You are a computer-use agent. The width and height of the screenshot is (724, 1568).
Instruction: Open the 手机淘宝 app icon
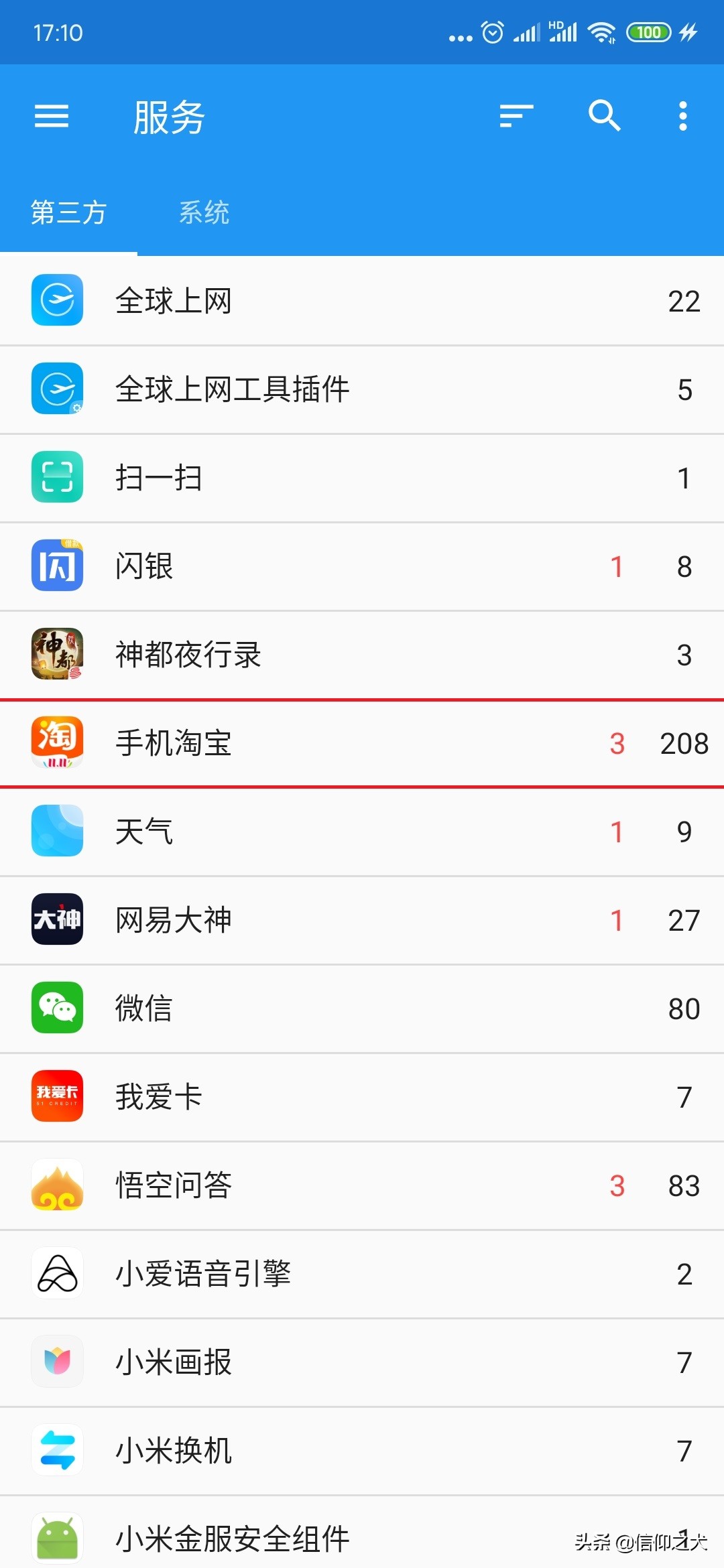pyautogui.click(x=56, y=743)
